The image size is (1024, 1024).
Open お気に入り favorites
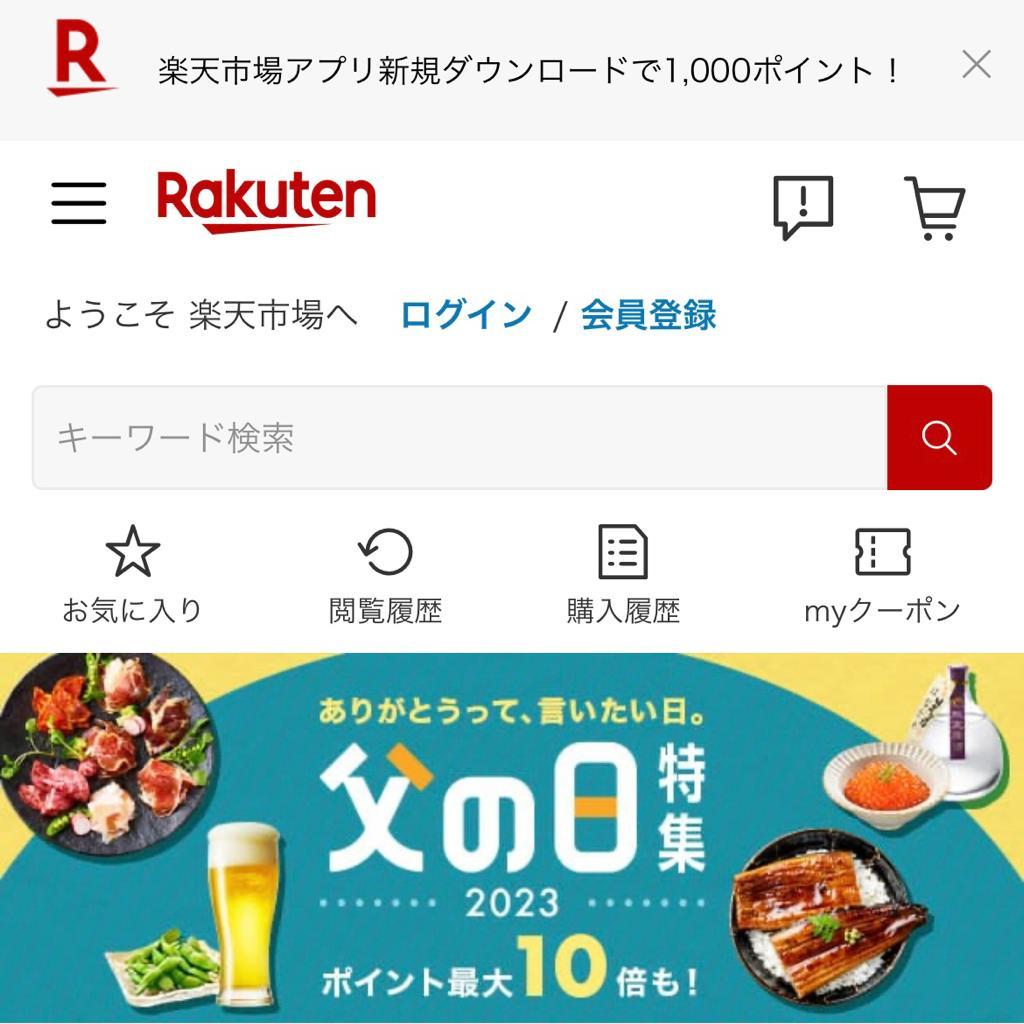132,577
